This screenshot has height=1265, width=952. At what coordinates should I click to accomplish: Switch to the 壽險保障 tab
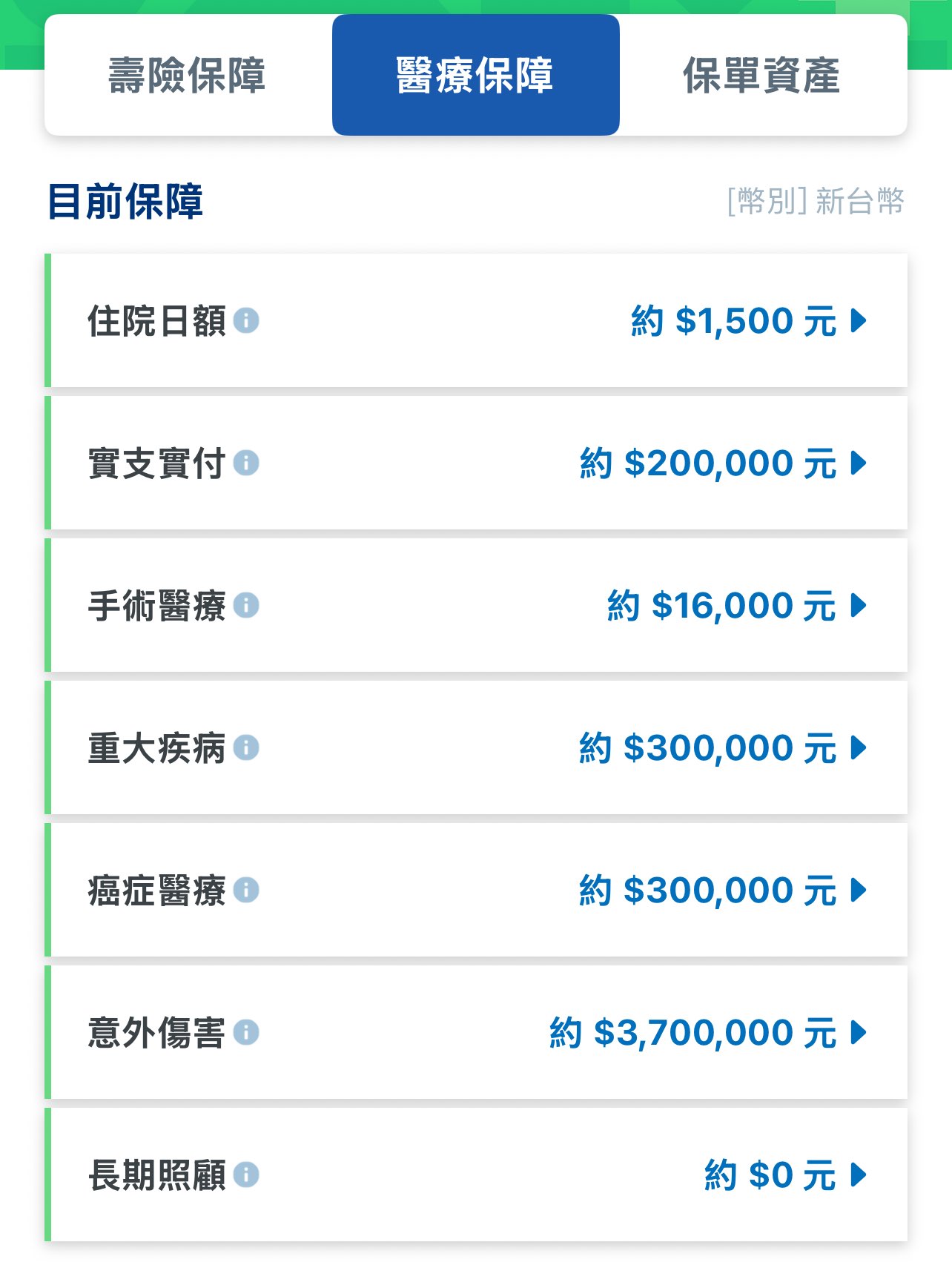189,78
